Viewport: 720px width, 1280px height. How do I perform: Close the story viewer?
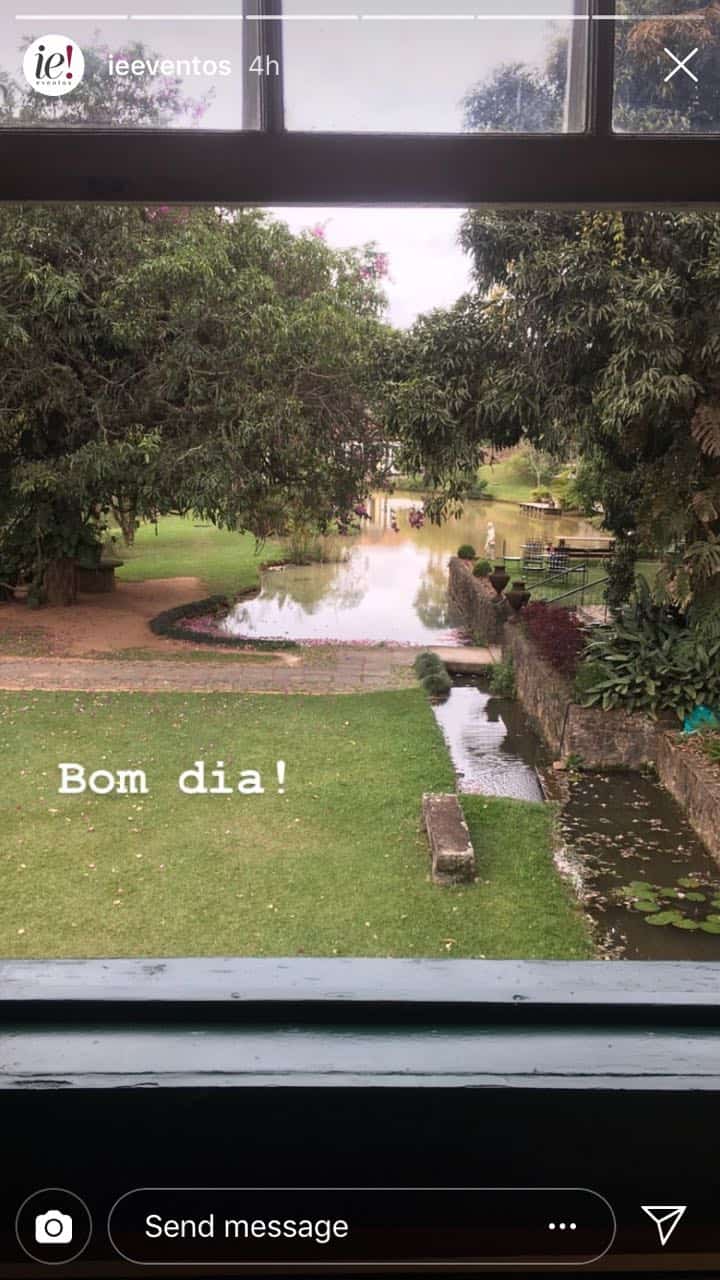tap(681, 66)
